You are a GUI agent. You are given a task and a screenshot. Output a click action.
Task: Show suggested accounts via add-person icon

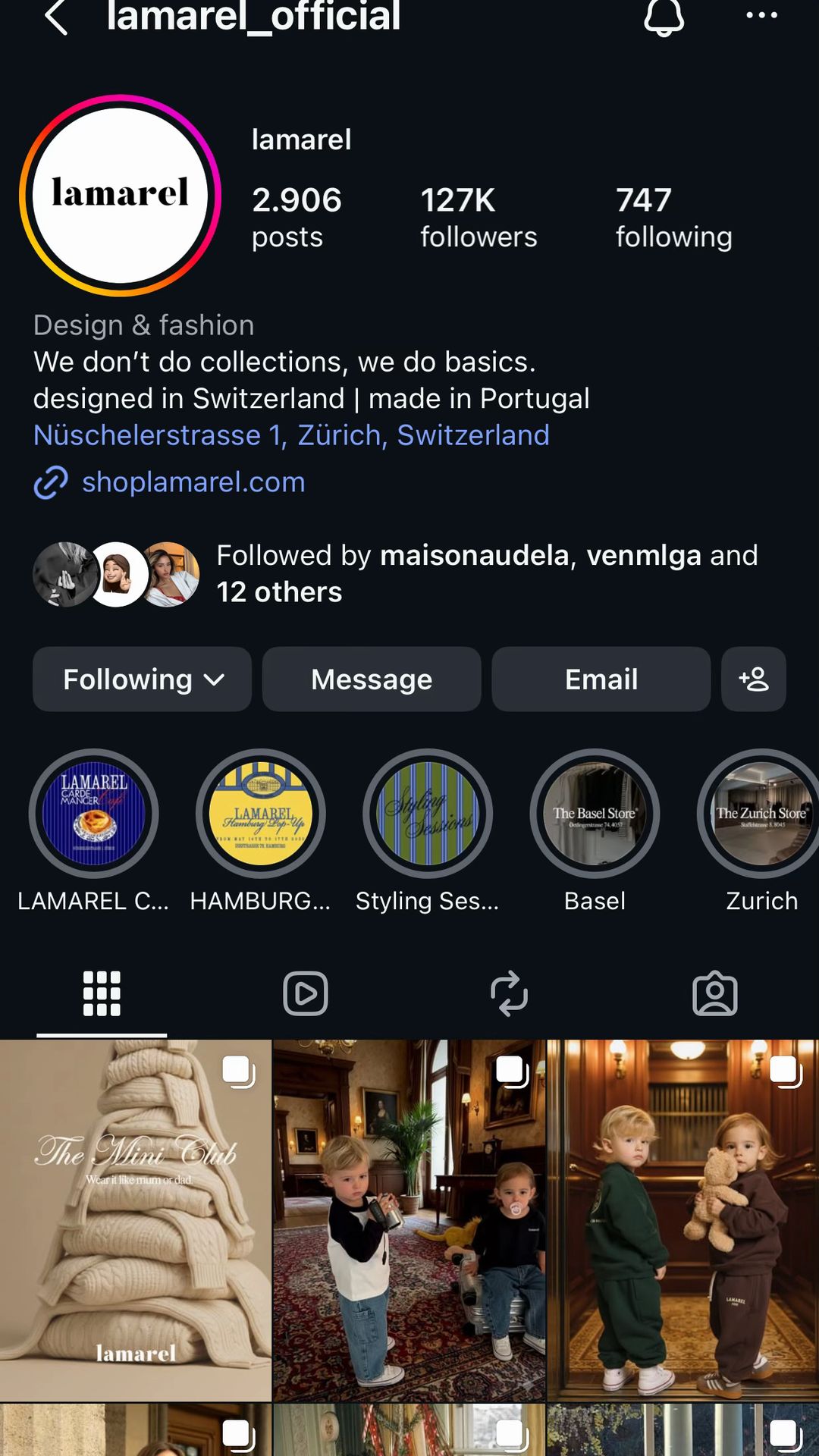754,679
